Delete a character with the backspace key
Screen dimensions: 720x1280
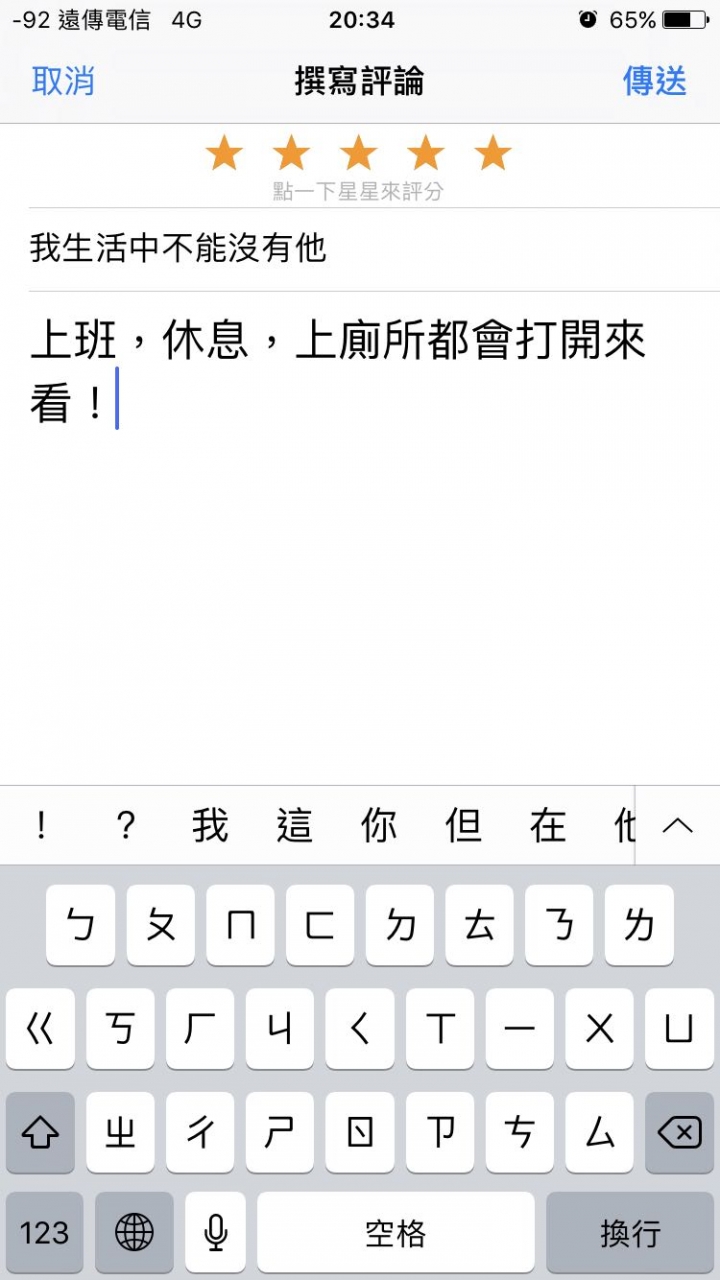point(679,1133)
